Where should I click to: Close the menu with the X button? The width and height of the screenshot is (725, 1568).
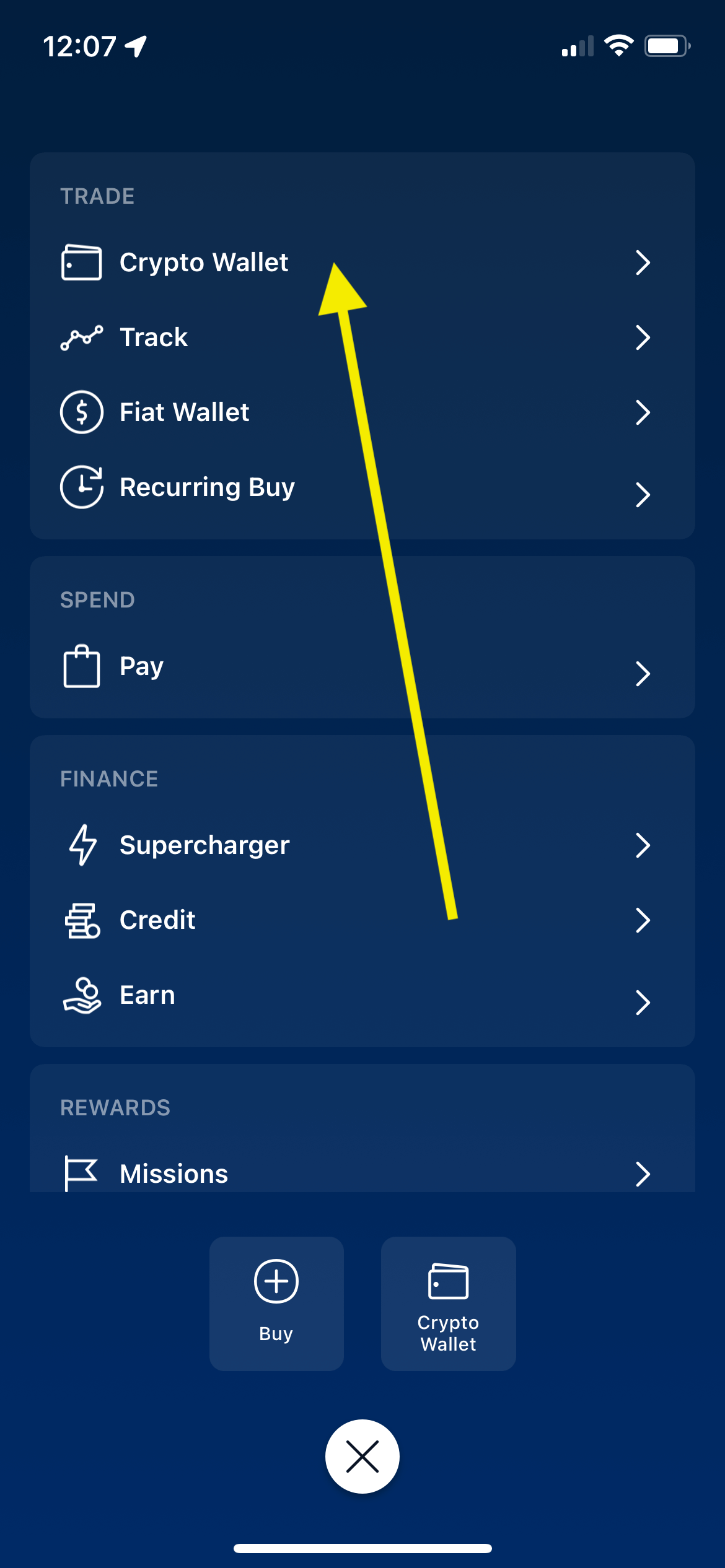(362, 1457)
